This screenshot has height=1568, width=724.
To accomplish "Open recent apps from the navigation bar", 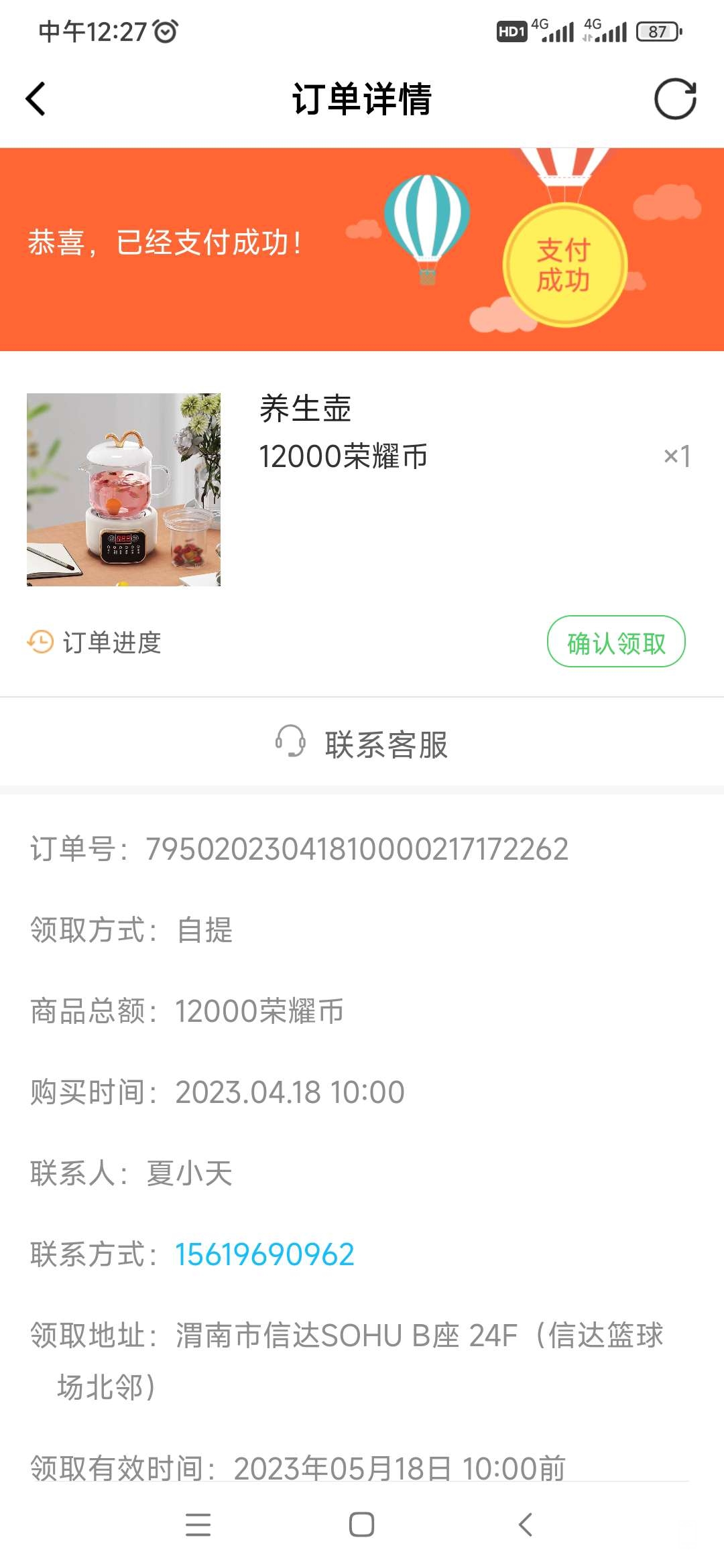I will [198, 1524].
